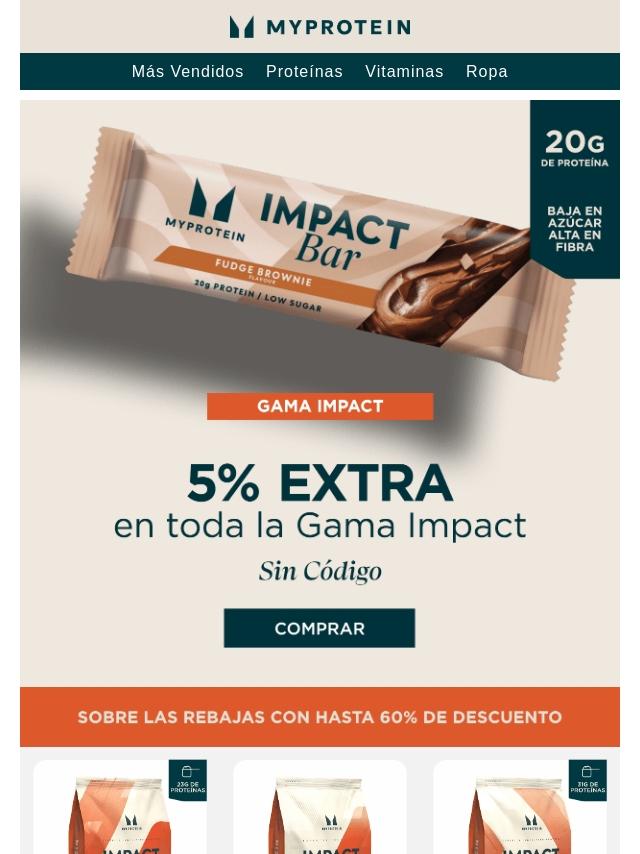The image size is (640, 854).
Task: Open the middle Impact product without a badge
Action: point(320,810)
